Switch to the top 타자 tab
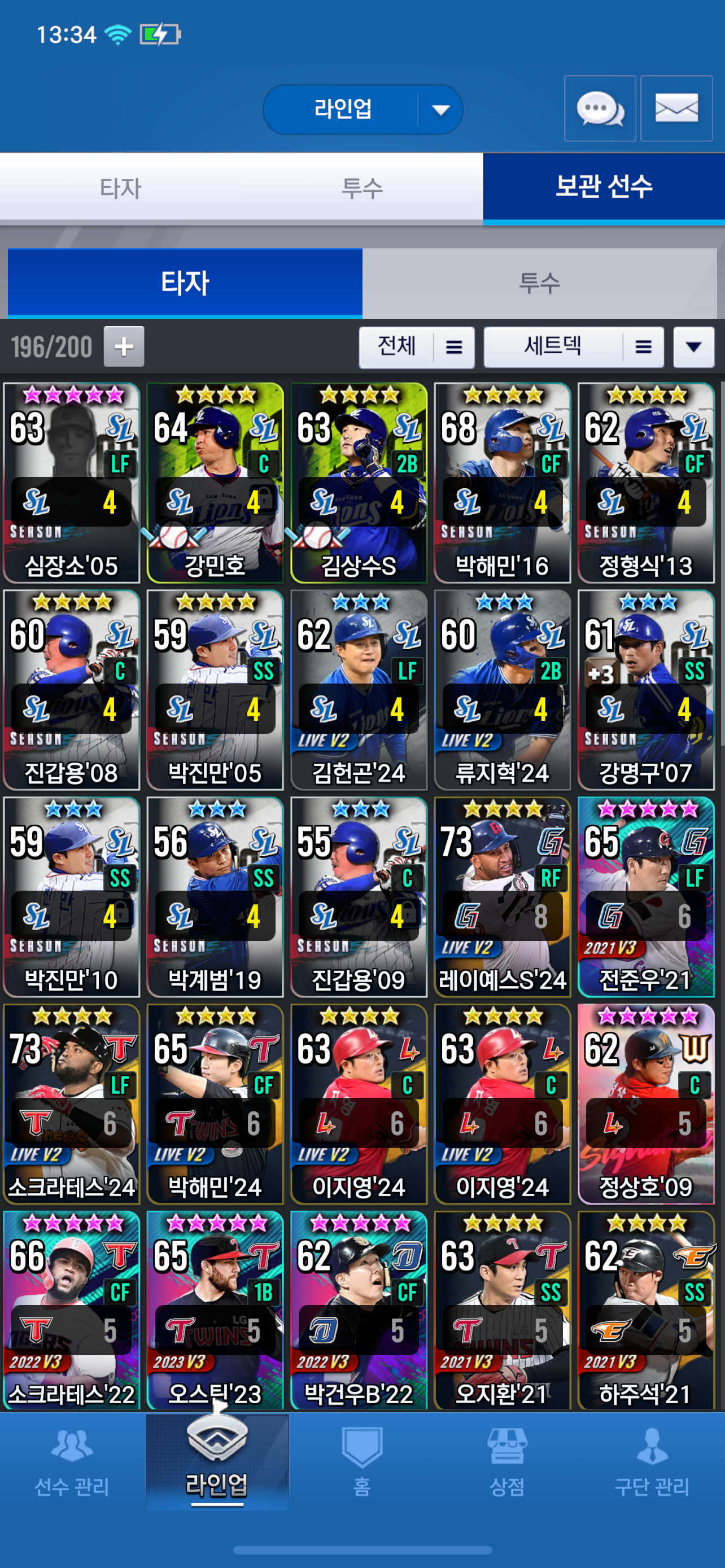This screenshot has height=1568, width=725. pyautogui.click(x=120, y=188)
